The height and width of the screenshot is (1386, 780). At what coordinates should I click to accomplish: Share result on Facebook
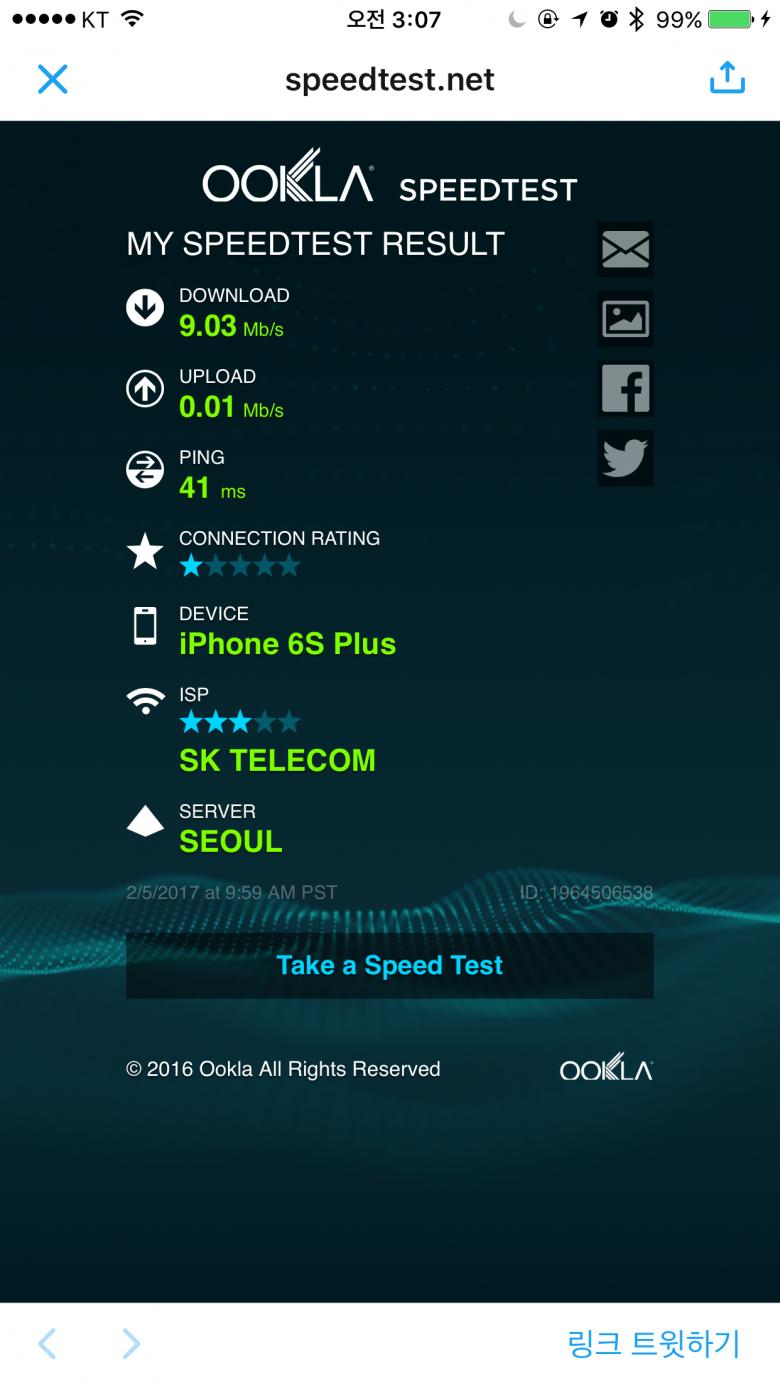click(625, 389)
